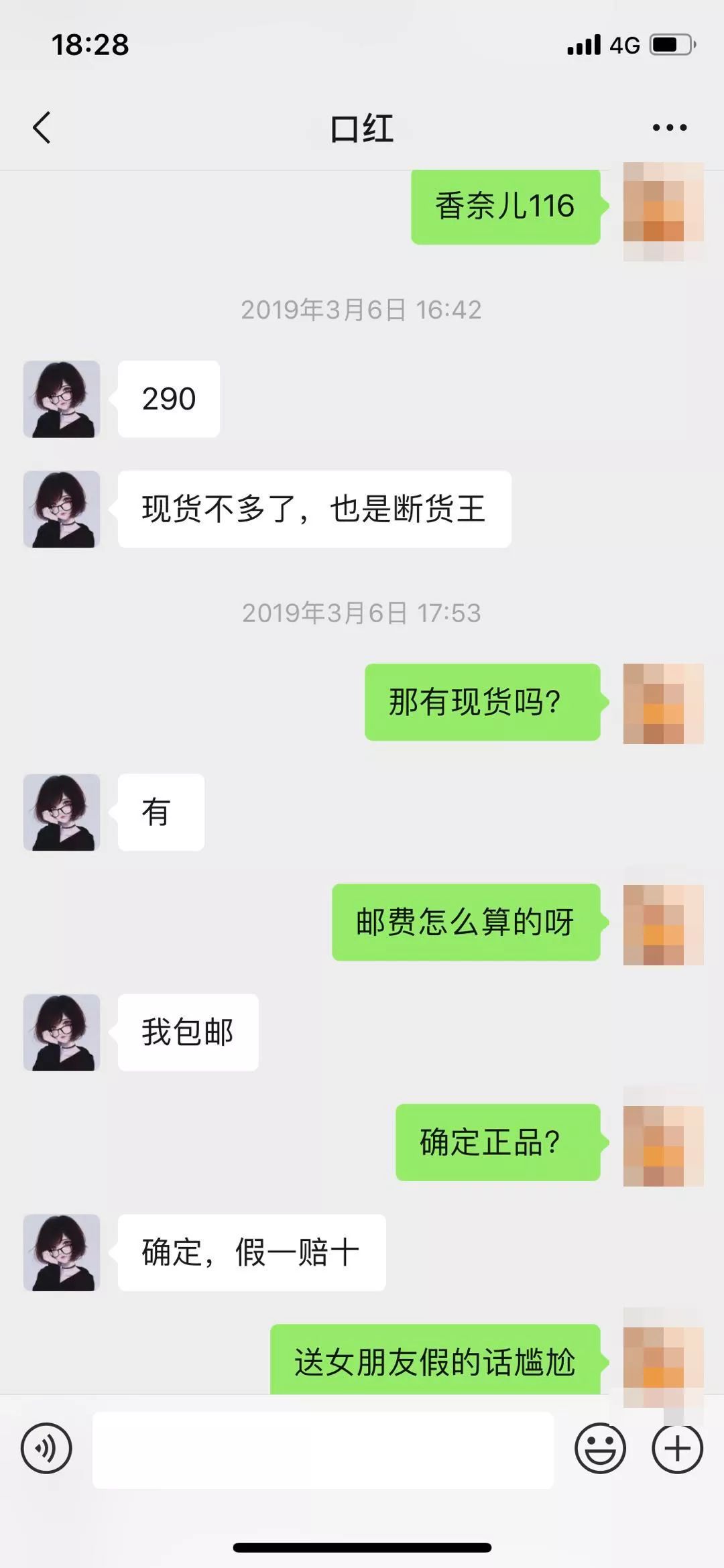The width and height of the screenshot is (724, 1568).
Task: Select the green bubble 香奈儿116
Action: tap(506, 206)
